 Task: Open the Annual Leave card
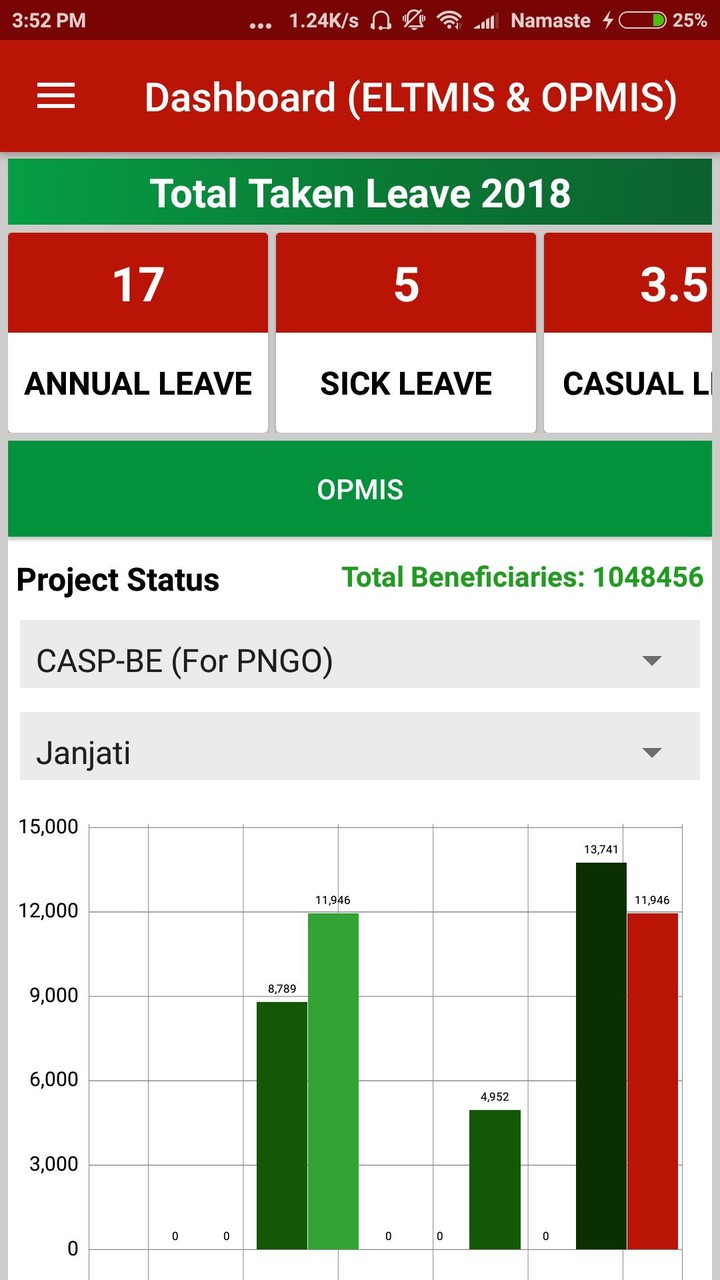[138, 333]
